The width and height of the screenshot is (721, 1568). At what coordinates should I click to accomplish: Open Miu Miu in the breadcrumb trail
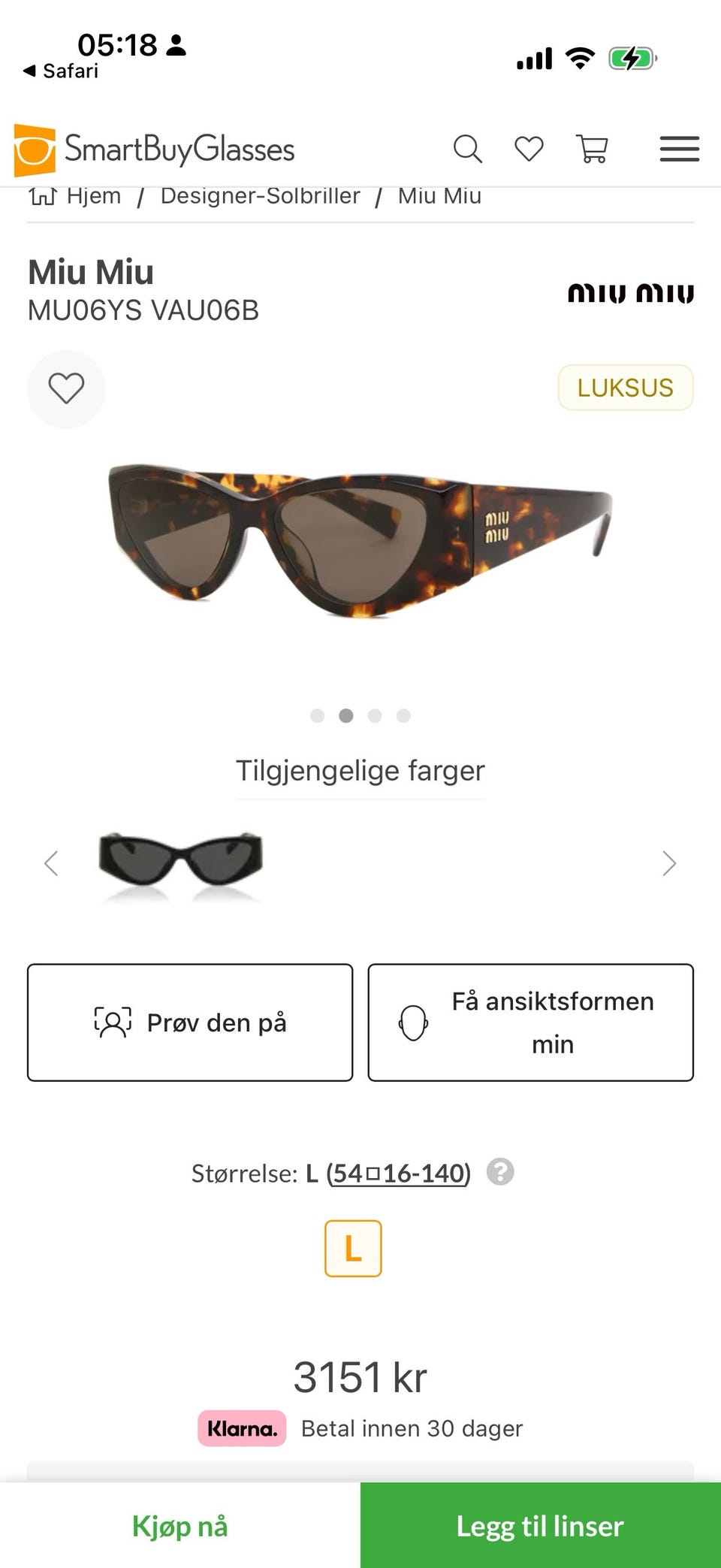coord(439,195)
